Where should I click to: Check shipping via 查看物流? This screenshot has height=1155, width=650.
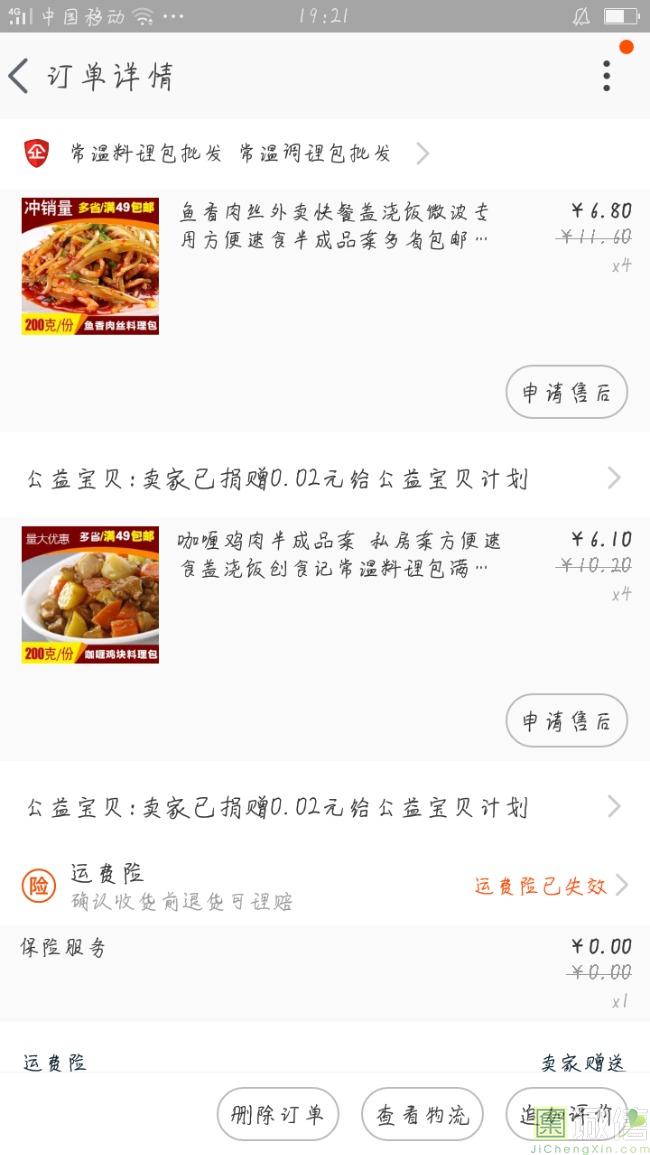tap(422, 1115)
